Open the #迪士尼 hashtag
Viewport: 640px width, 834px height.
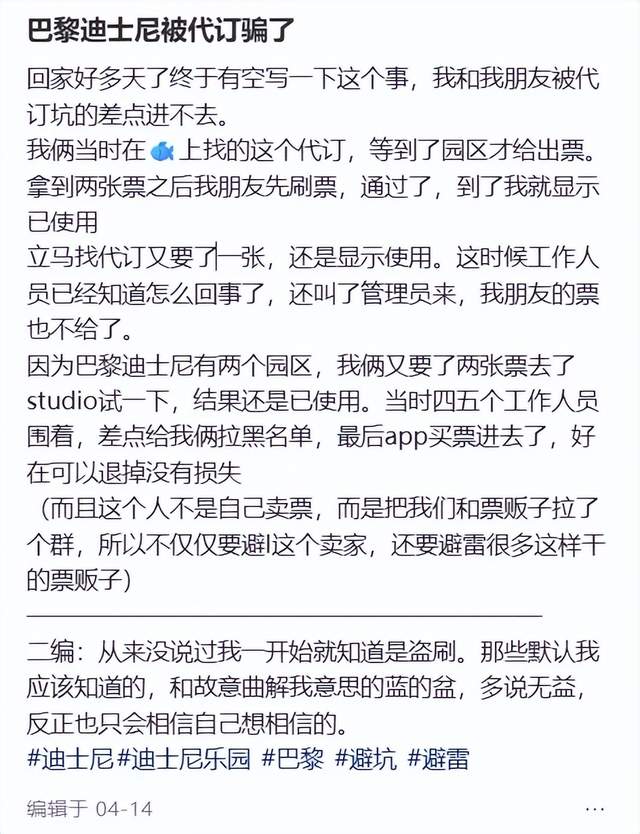(70, 759)
